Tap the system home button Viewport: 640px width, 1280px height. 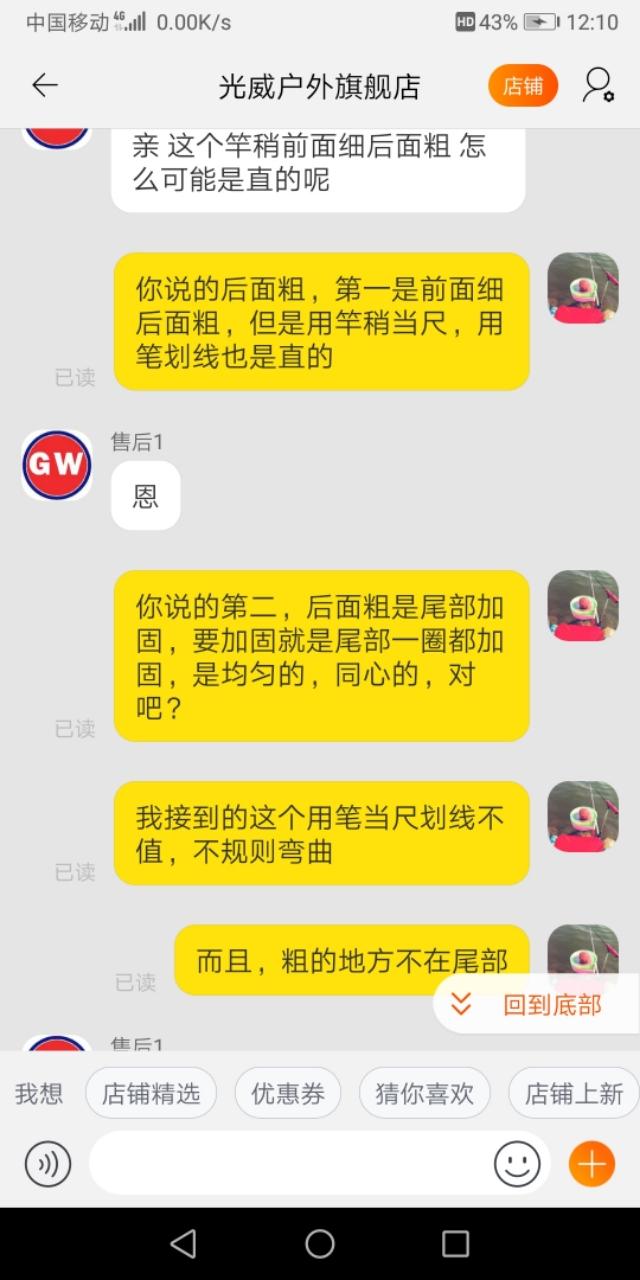tap(320, 1243)
